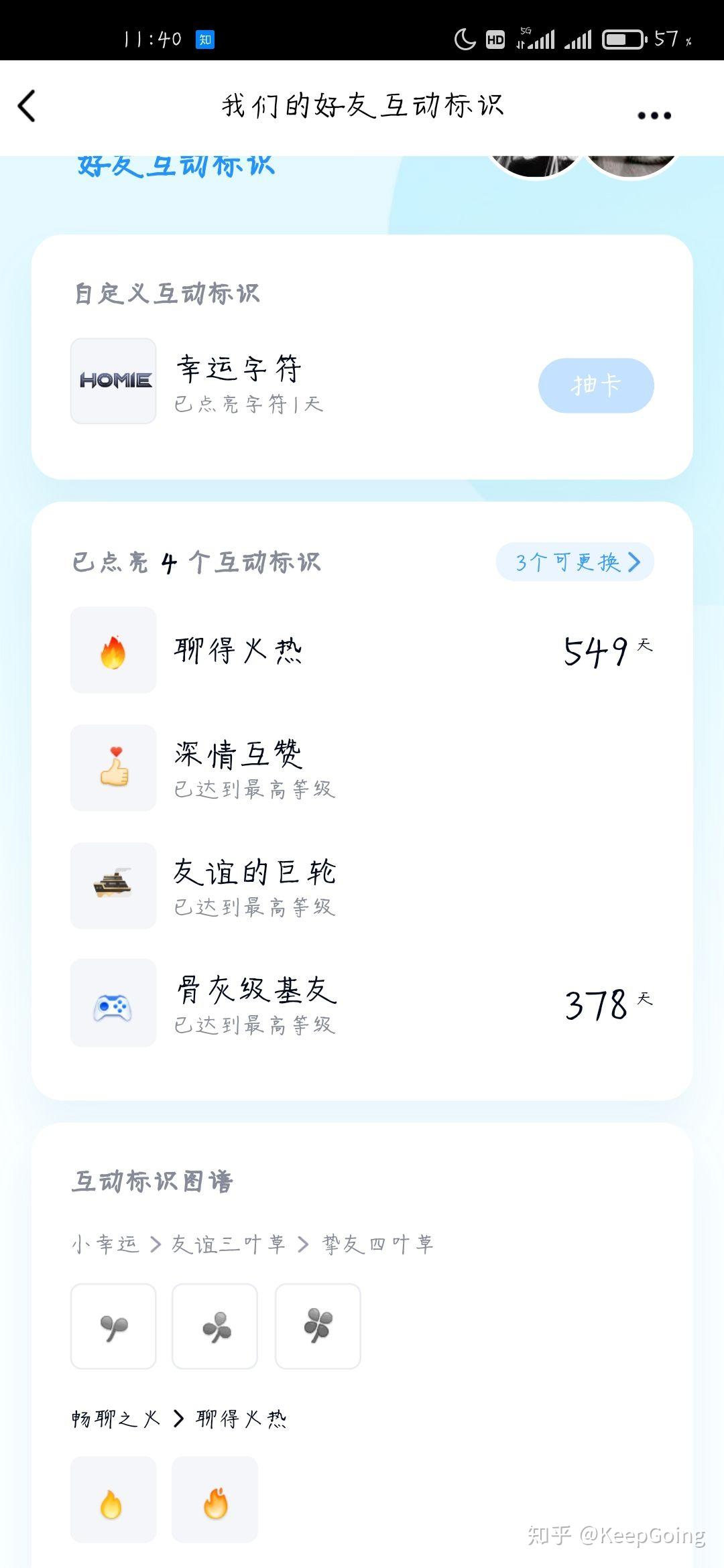Go back using the top-left arrow
Screen dimensions: 724x1568
tap(27, 106)
